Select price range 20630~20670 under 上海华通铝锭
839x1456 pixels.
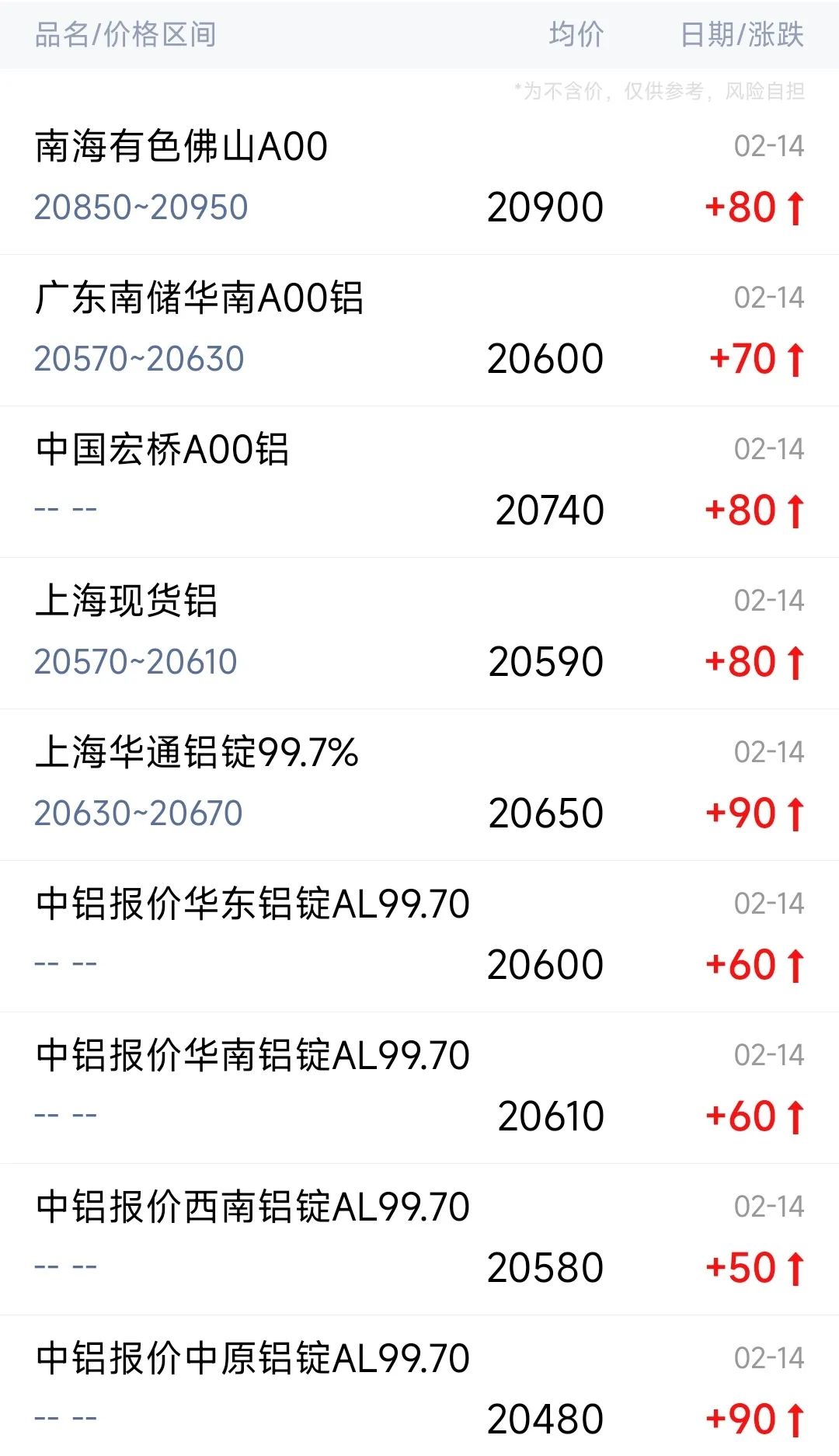[140, 812]
